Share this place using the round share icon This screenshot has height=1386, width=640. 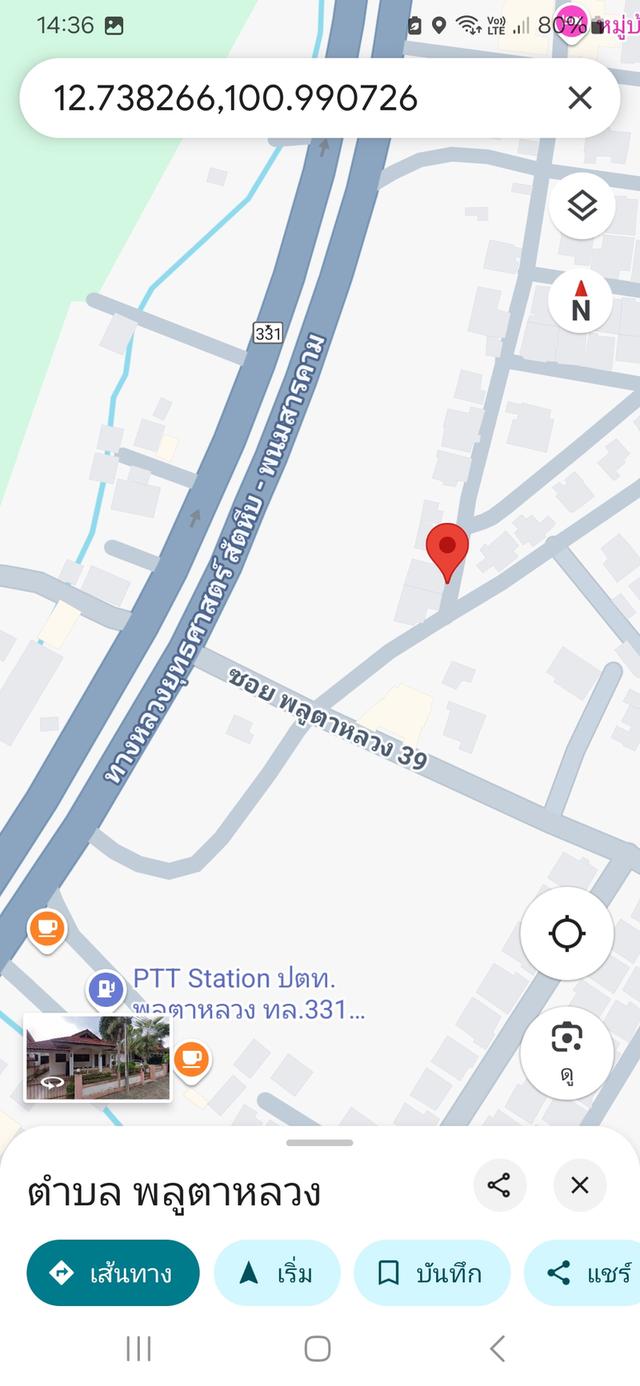point(499,1186)
